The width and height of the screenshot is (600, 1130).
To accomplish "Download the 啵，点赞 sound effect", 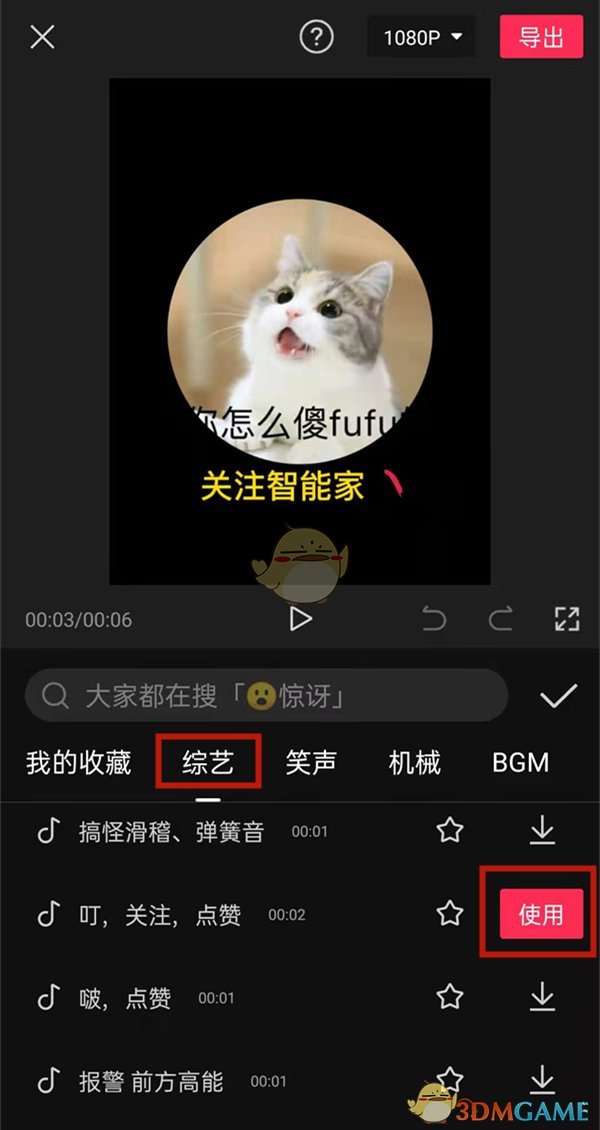I will (x=542, y=997).
